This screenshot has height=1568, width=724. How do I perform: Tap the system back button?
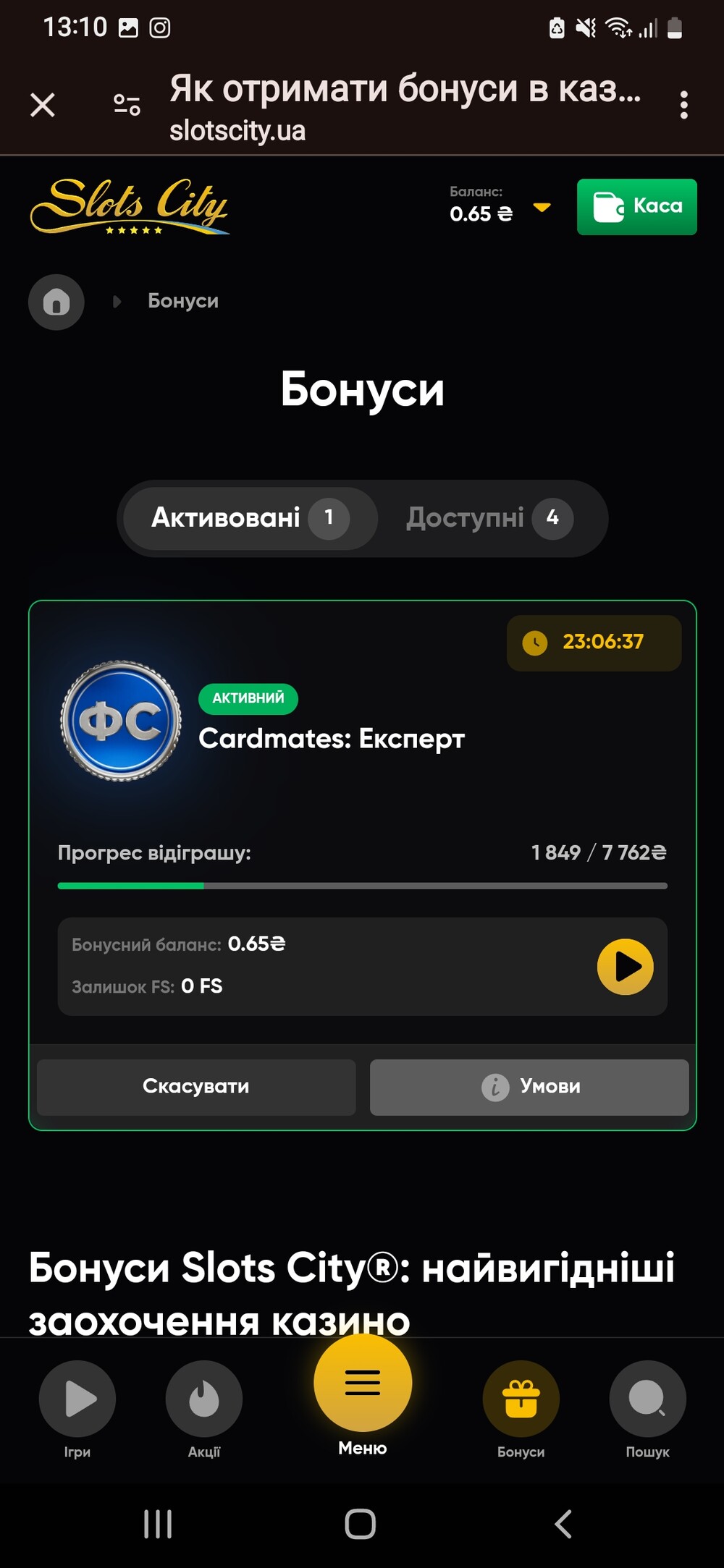[563, 1524]
